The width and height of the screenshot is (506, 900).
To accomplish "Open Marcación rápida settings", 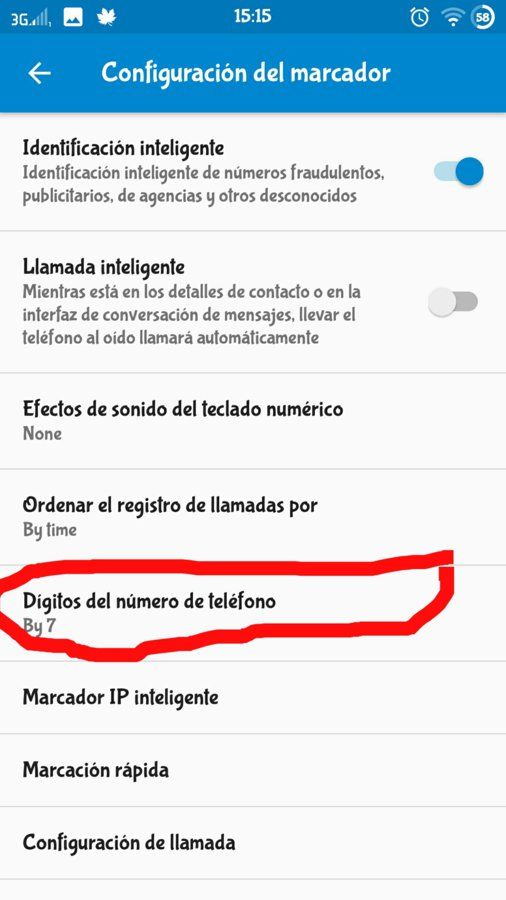I will (x=253, y=770).
